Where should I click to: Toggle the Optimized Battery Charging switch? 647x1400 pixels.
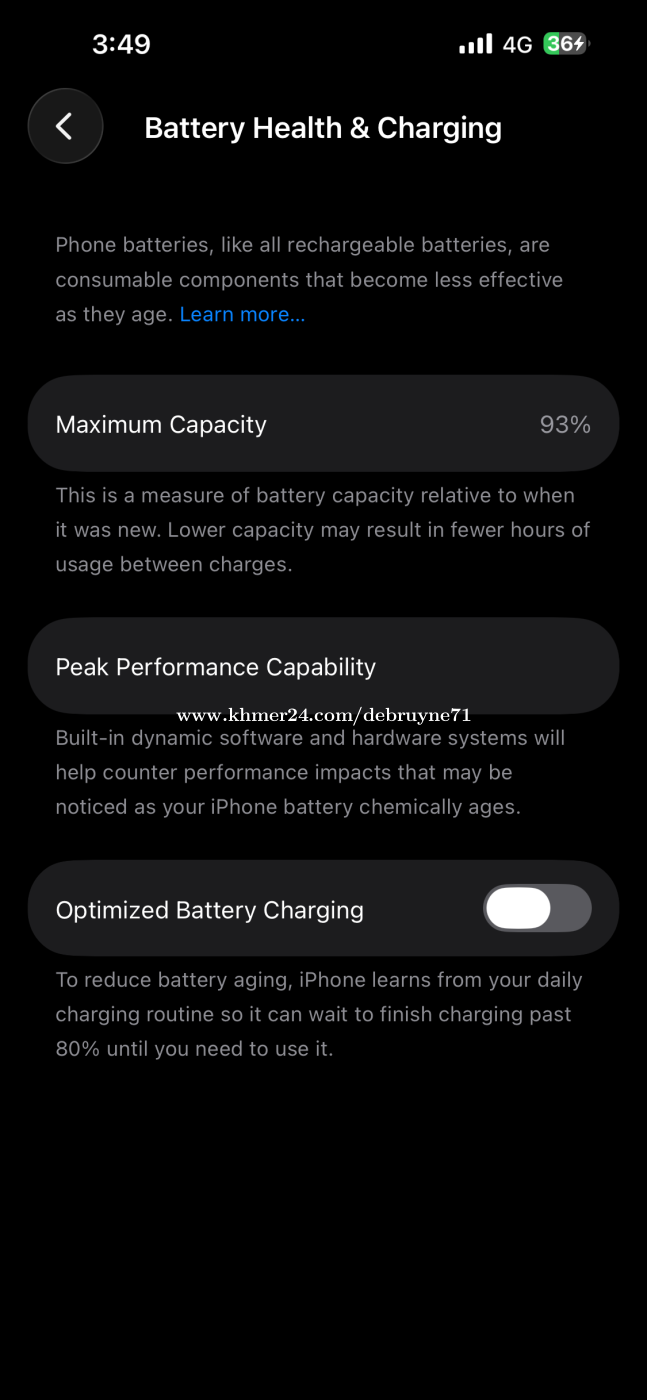(538, 909)
